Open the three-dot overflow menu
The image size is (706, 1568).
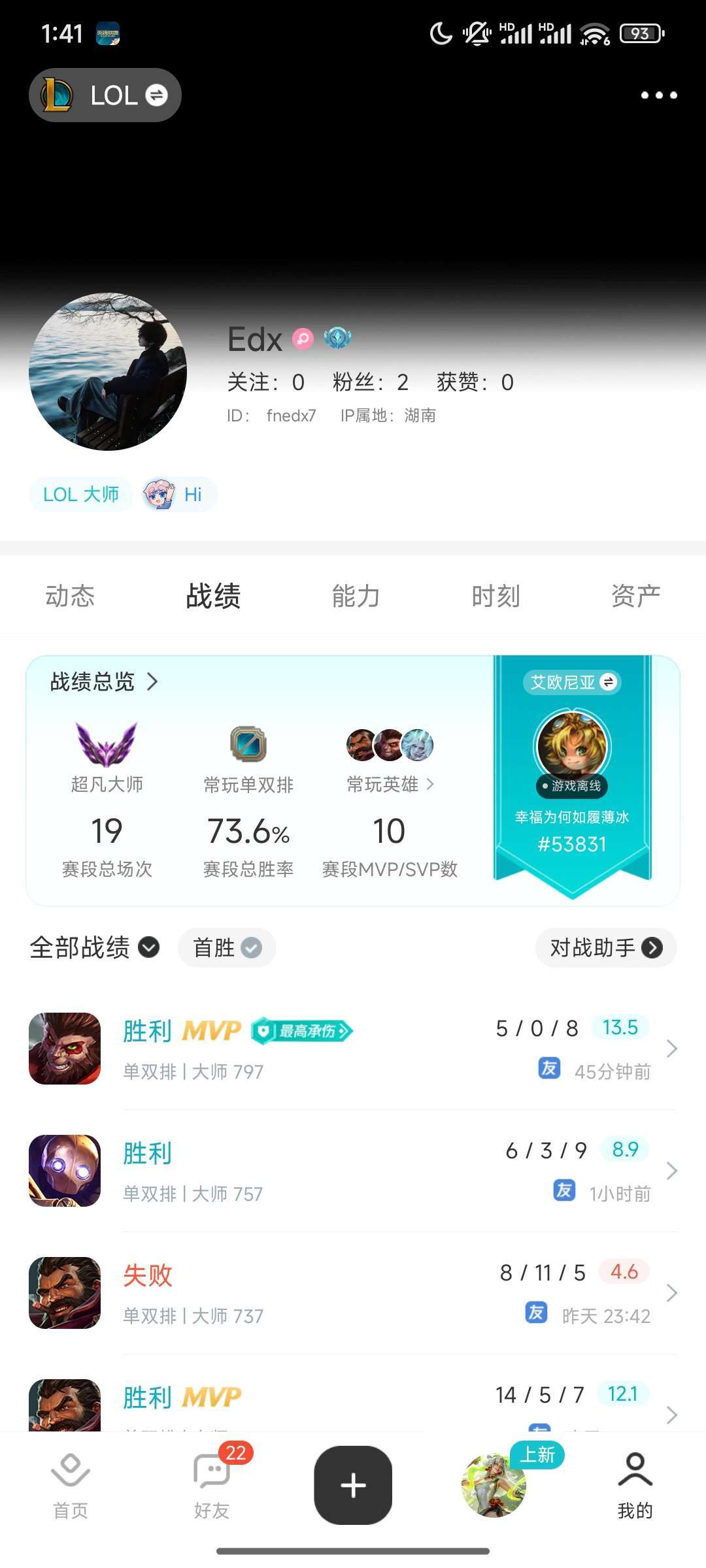click(658, 95)
